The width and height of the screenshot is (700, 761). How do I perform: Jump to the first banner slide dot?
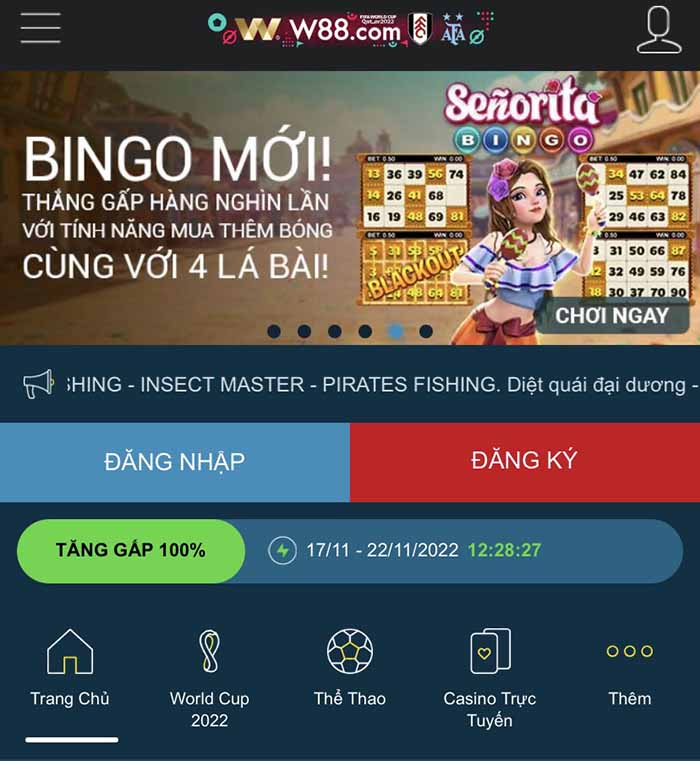274,331
